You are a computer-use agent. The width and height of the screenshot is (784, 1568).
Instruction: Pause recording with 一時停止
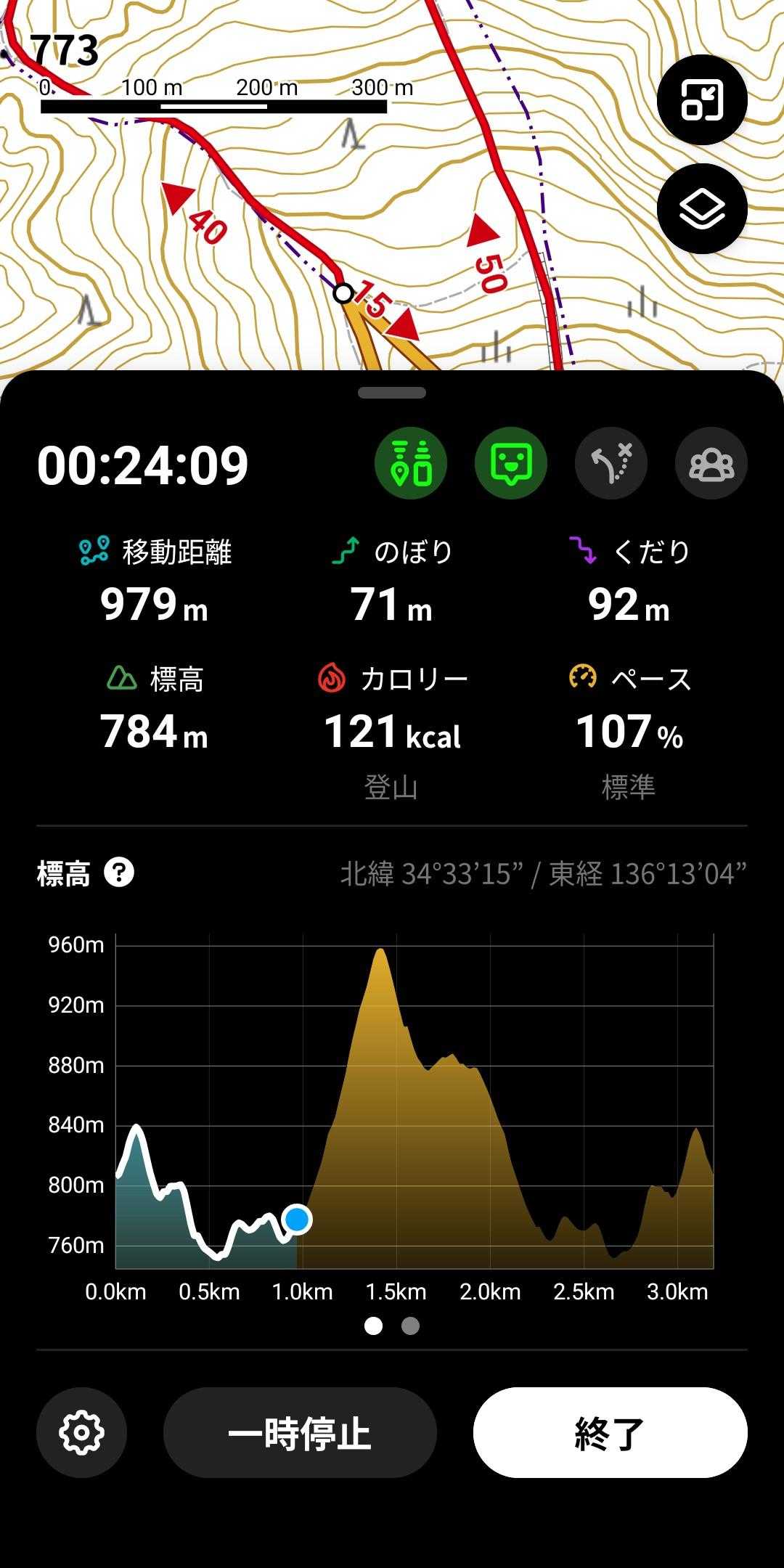pyautogui.click(x=300, y=1433)
